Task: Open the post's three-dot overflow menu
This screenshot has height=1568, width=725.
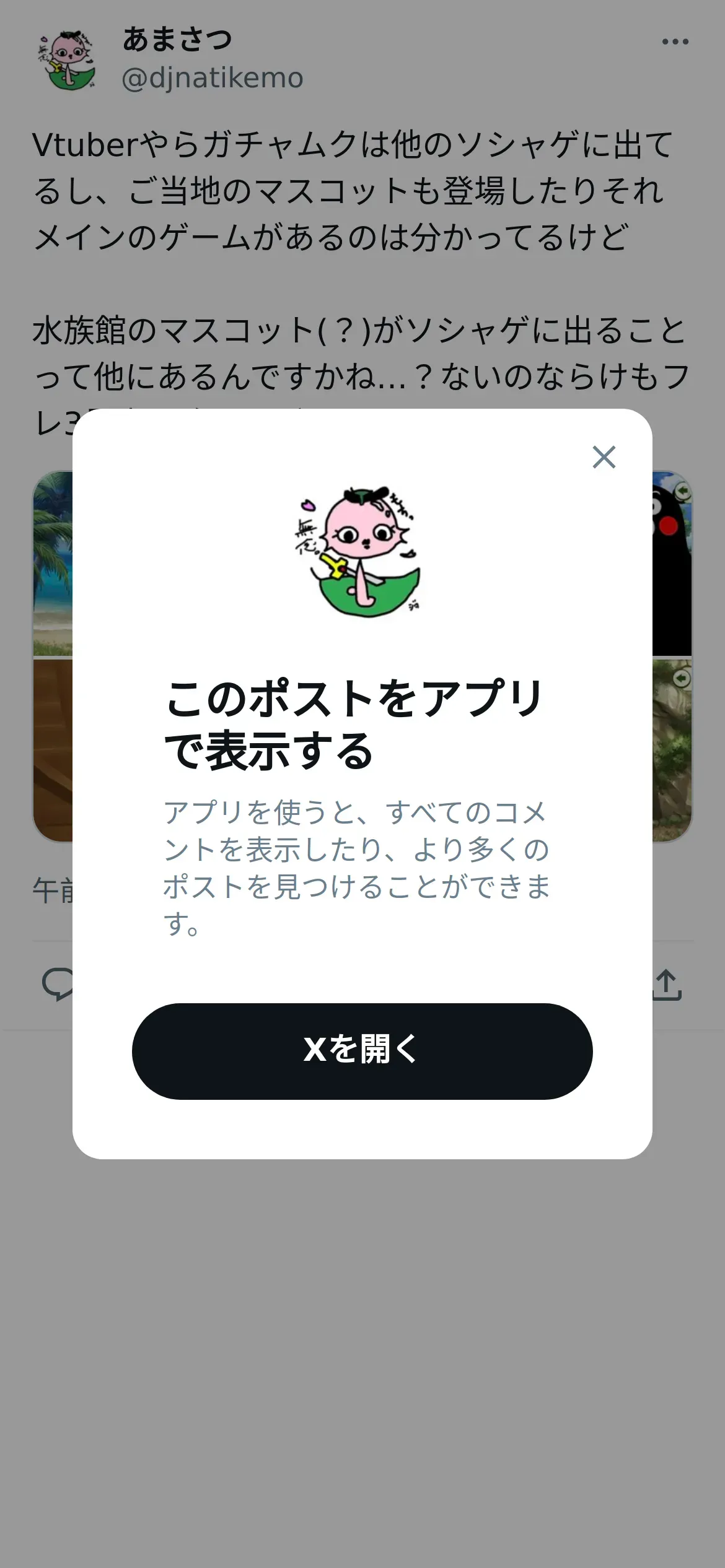Action: [x=675, y=41]
